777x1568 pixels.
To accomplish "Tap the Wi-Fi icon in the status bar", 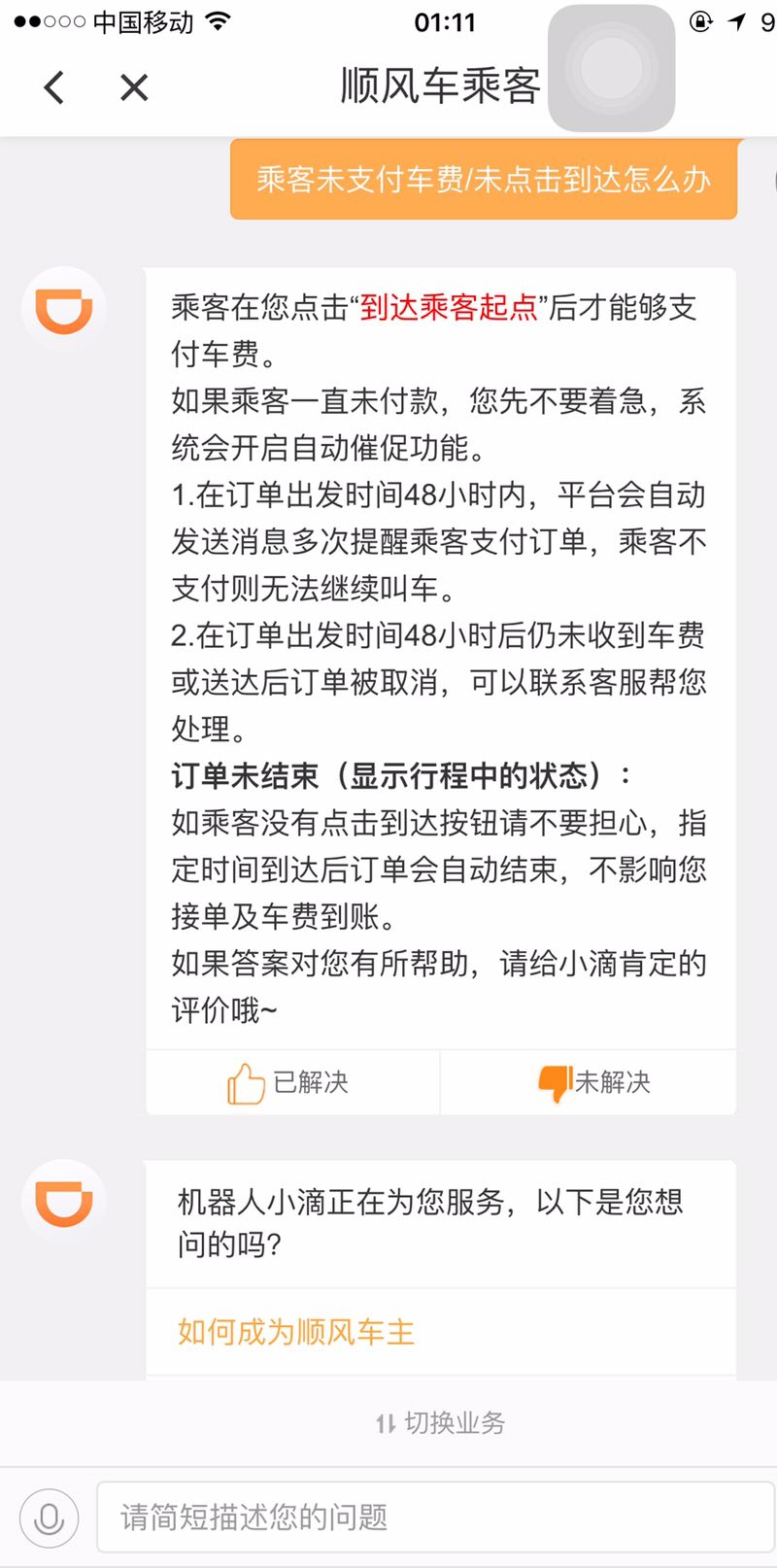I will [220, 20].
